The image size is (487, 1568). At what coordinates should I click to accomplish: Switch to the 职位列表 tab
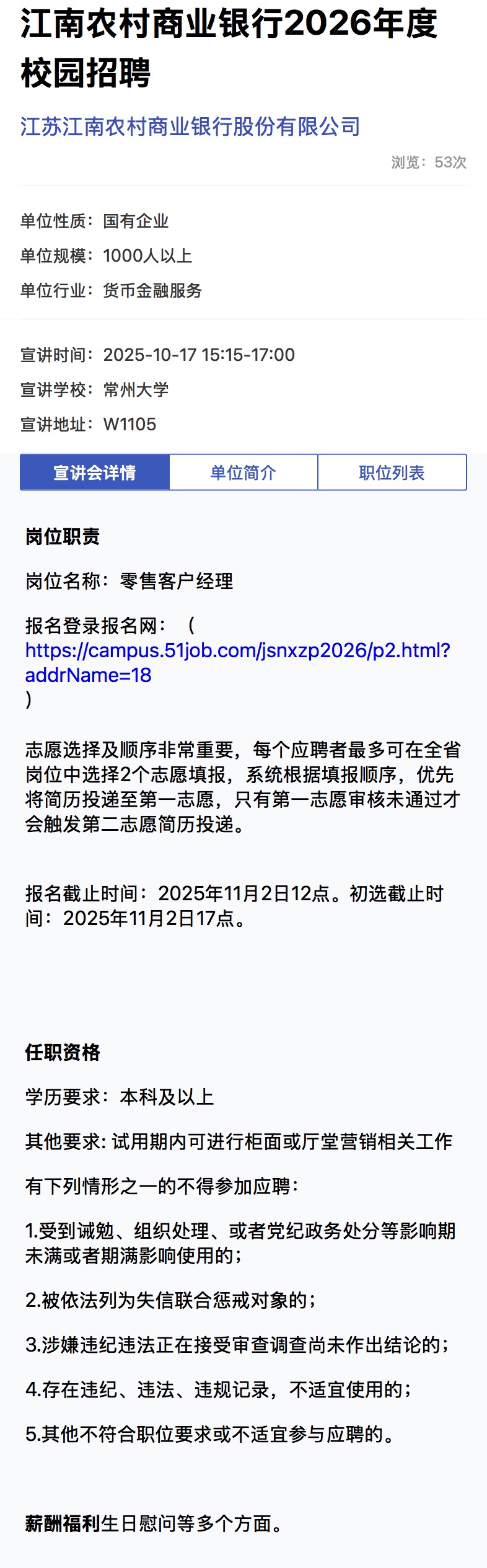(392, 472)
